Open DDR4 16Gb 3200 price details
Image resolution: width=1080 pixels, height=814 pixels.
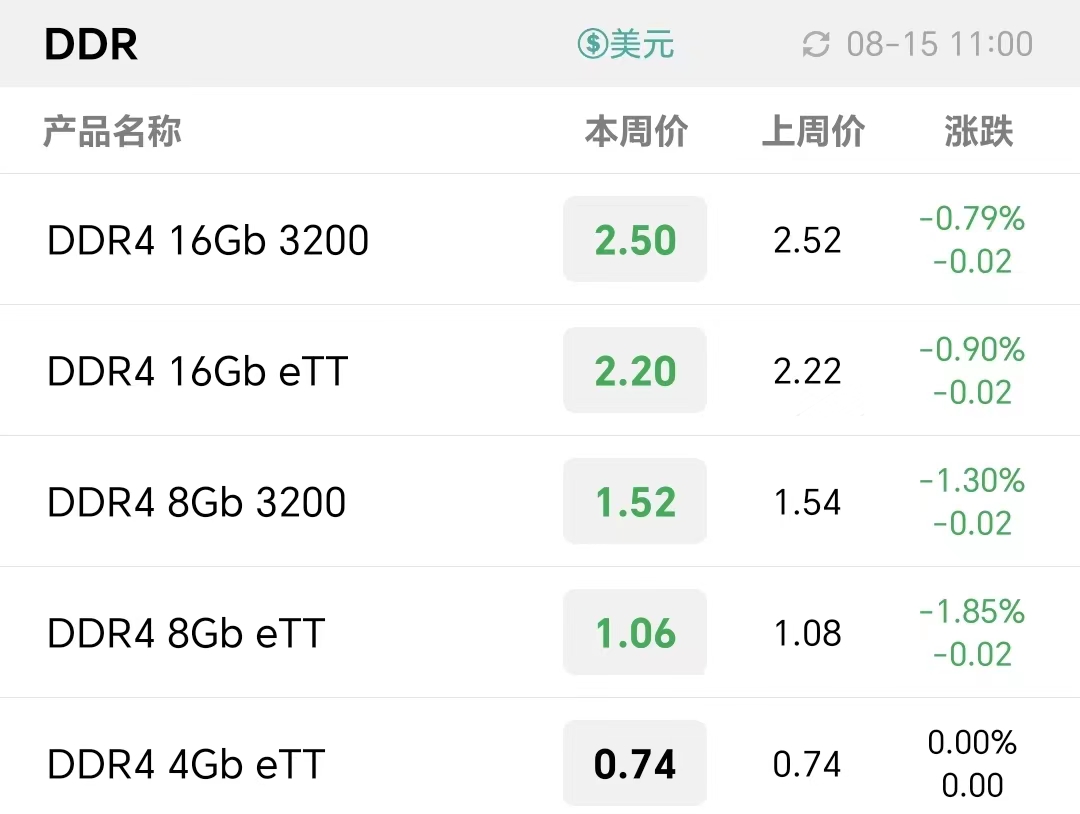(540, 239)
